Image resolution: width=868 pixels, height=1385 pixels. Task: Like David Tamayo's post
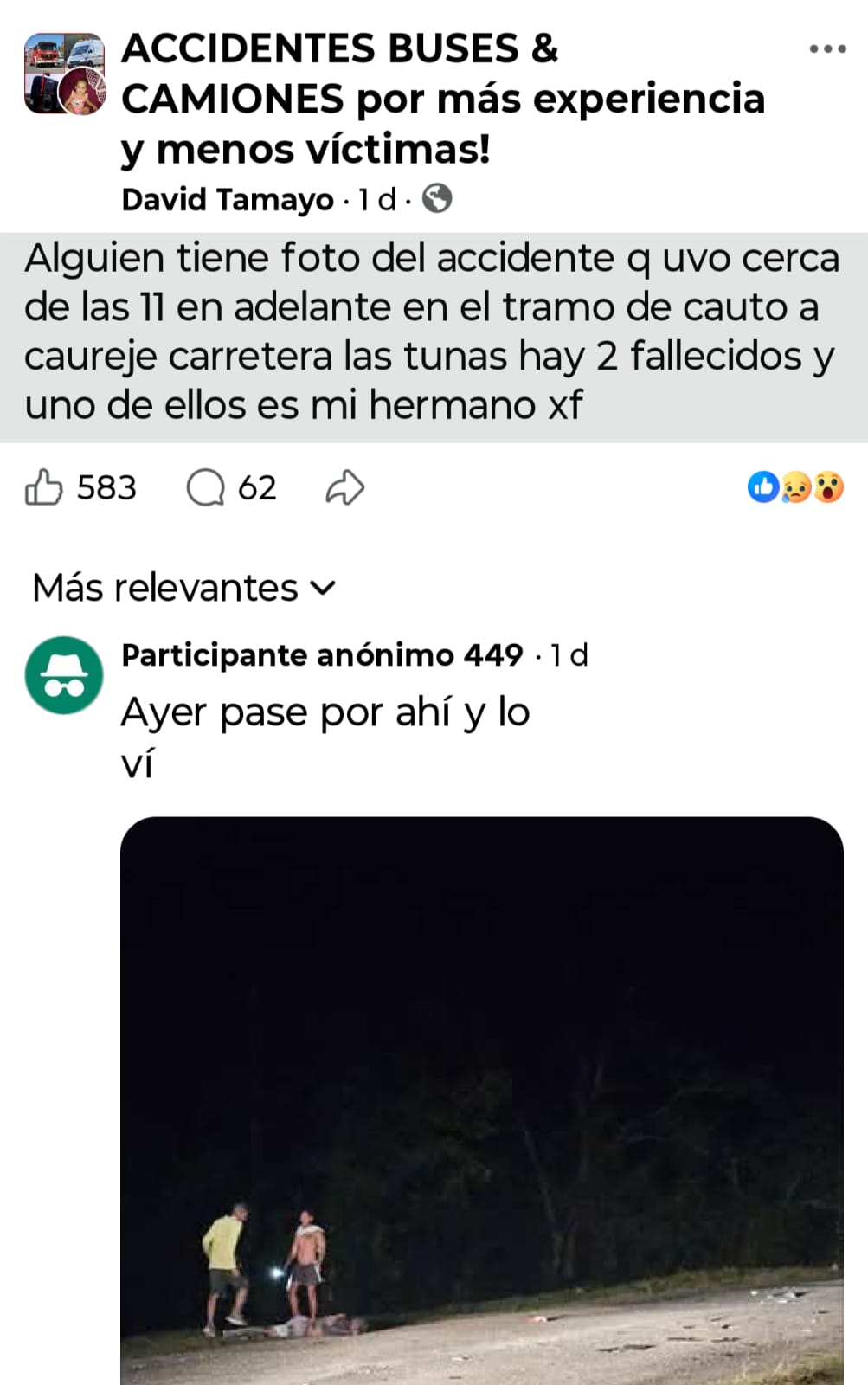tap(44, 487)
